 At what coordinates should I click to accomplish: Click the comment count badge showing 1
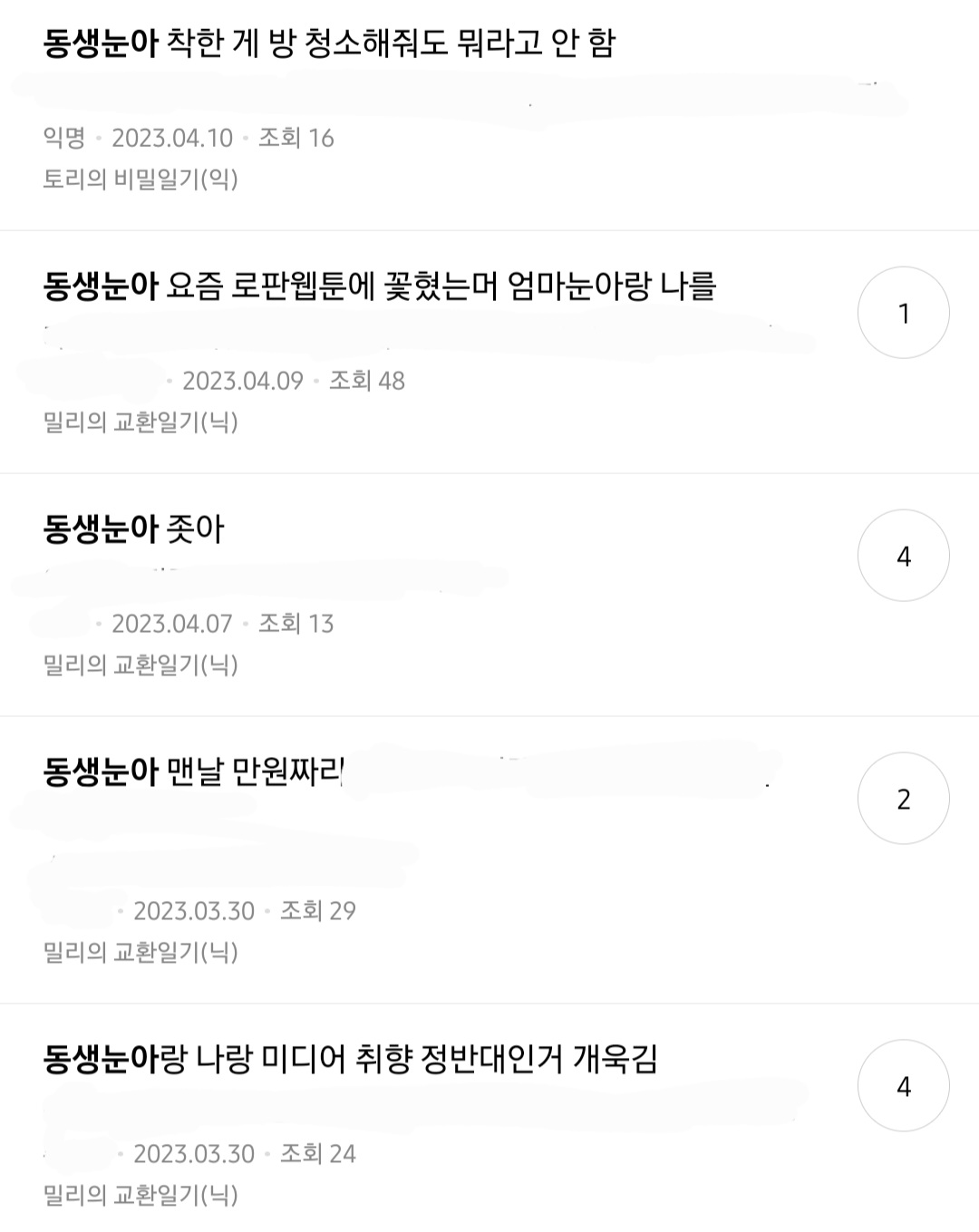tap(902, 312)
